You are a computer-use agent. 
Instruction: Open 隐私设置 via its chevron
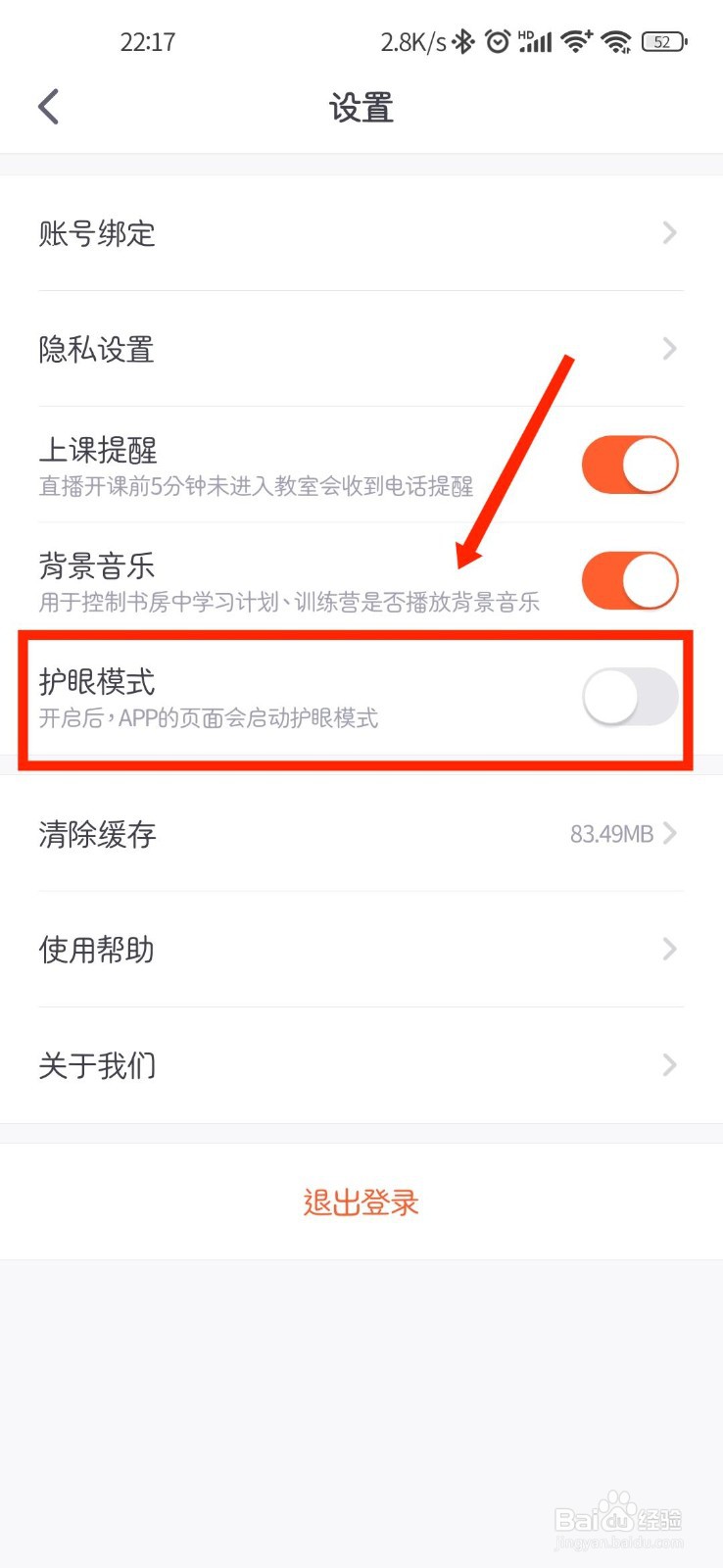[x=669, y=349]
